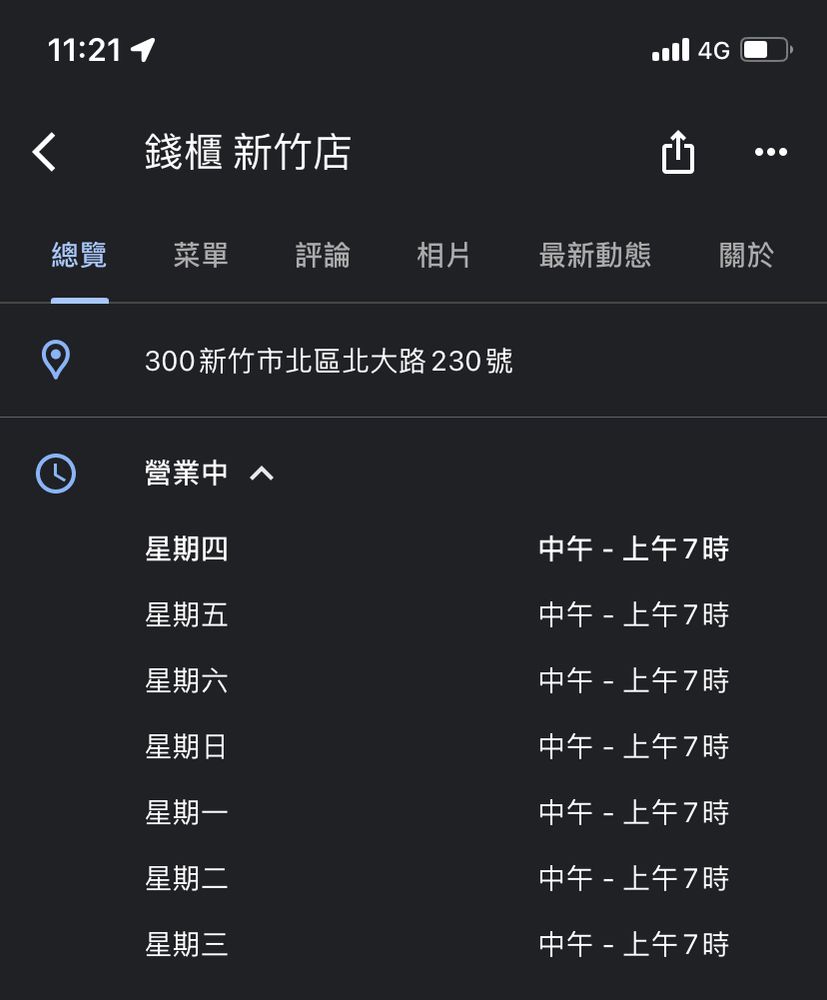
Task: Switch to the 菜單 tab
Action: pos(201,256)
